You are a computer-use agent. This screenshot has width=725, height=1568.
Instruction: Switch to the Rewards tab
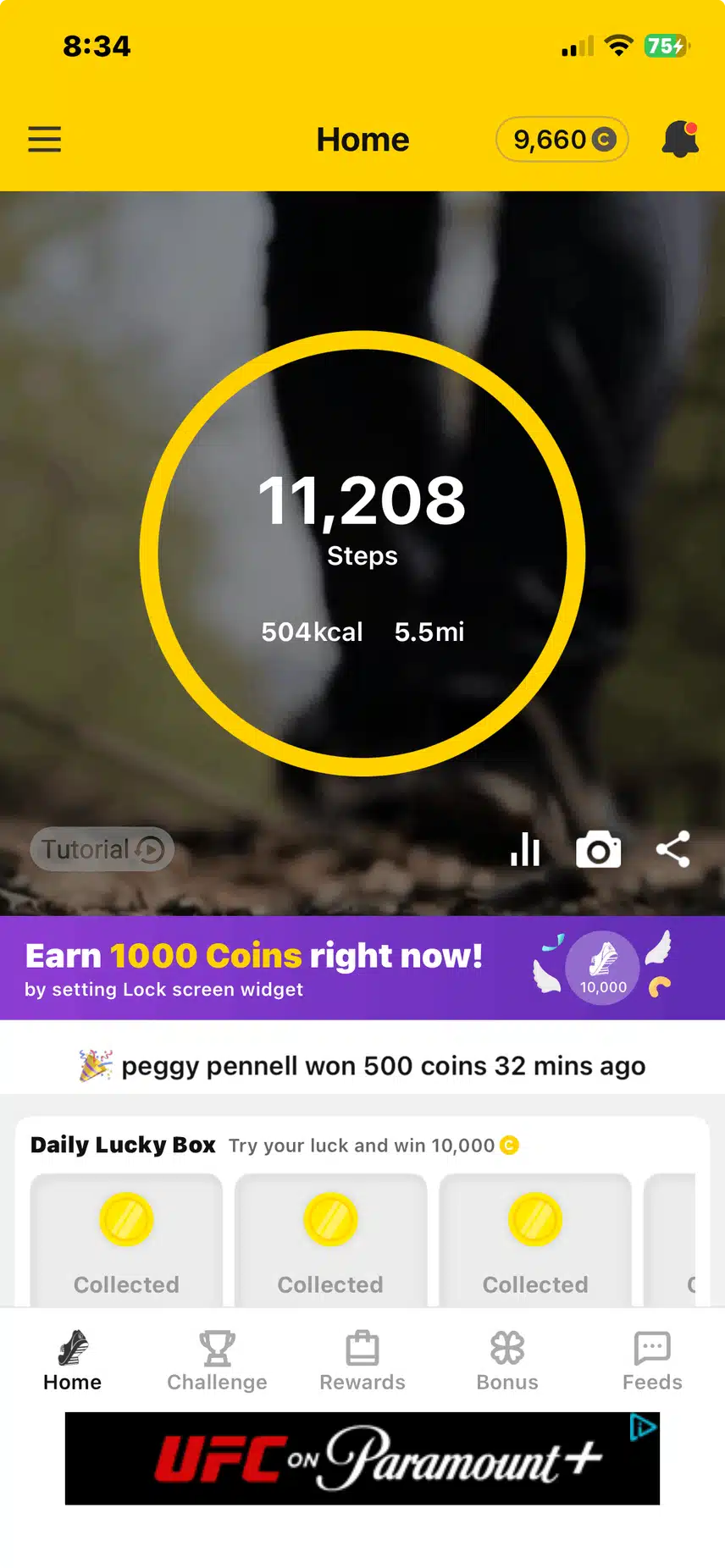point(362,1361)
